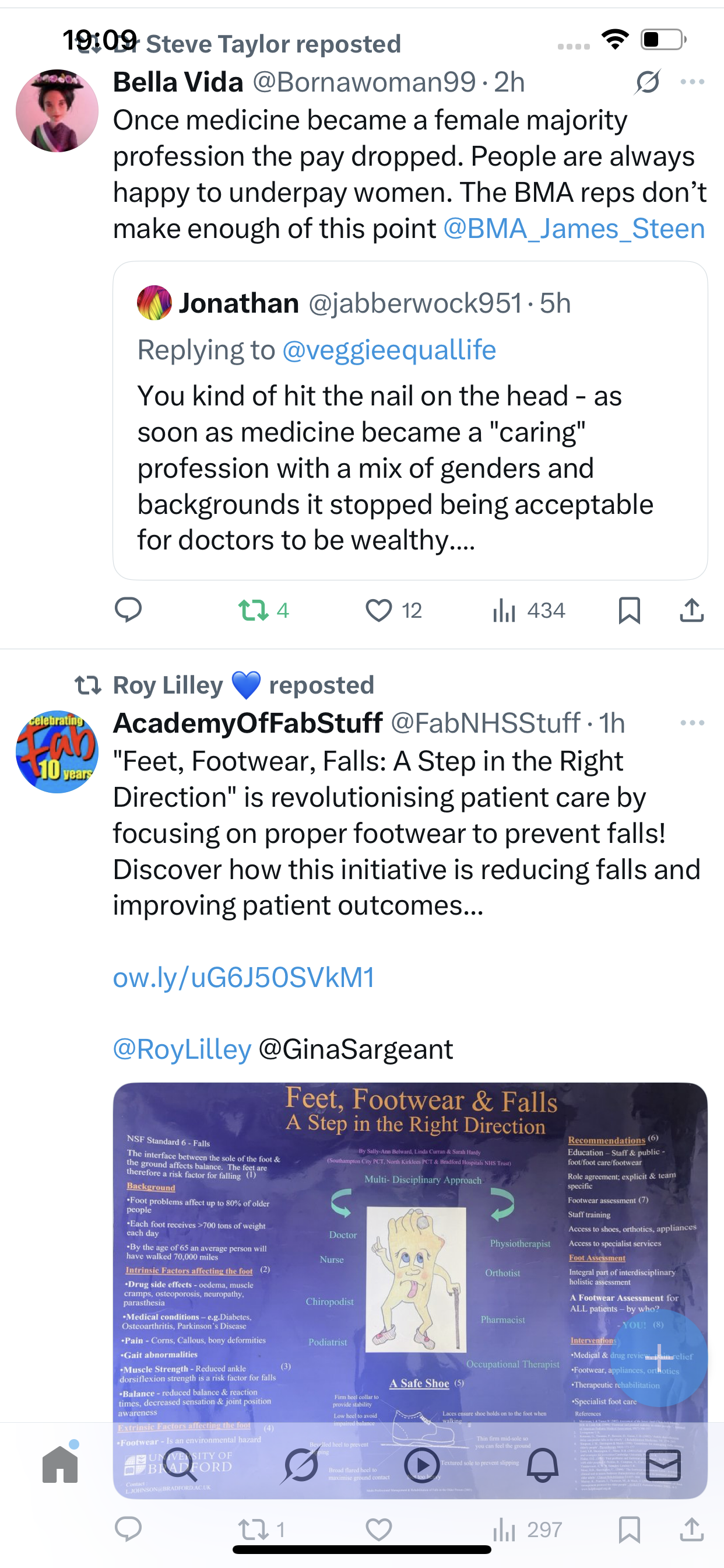Like Bella Vida's post
The height and width of the screenshot is (1568, 724).
(378, 610)
